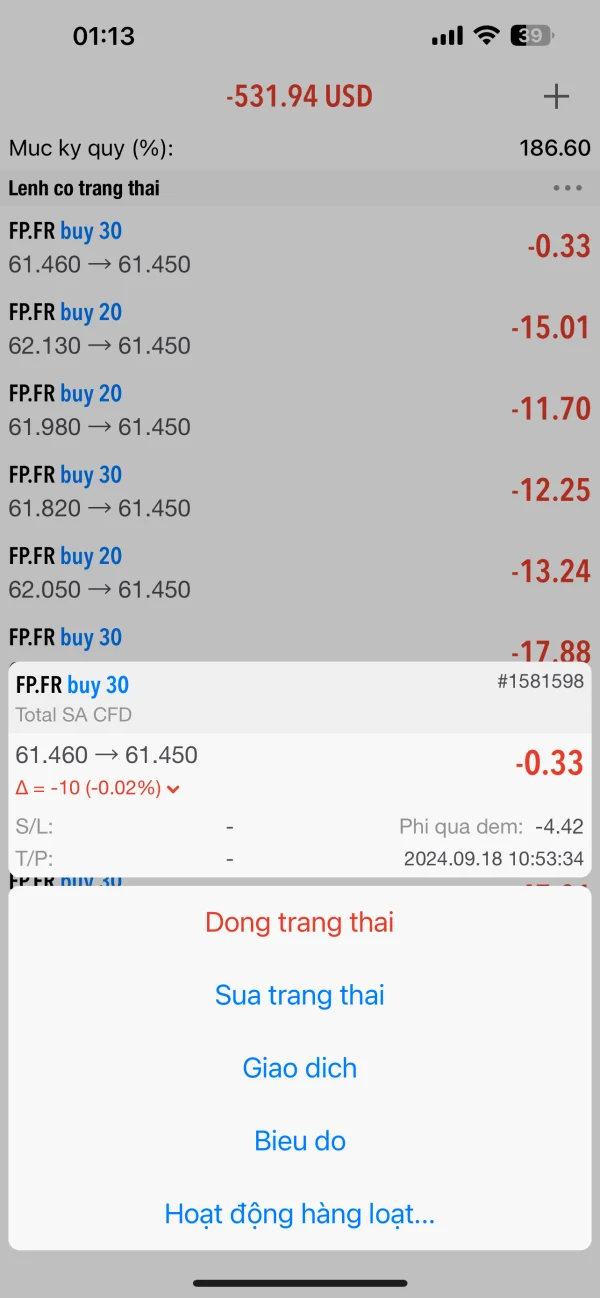This screenshot has width=600, height=1298.
Task: Open FP.FR buy 20 position at 62.050
Action: coord(300,572)
